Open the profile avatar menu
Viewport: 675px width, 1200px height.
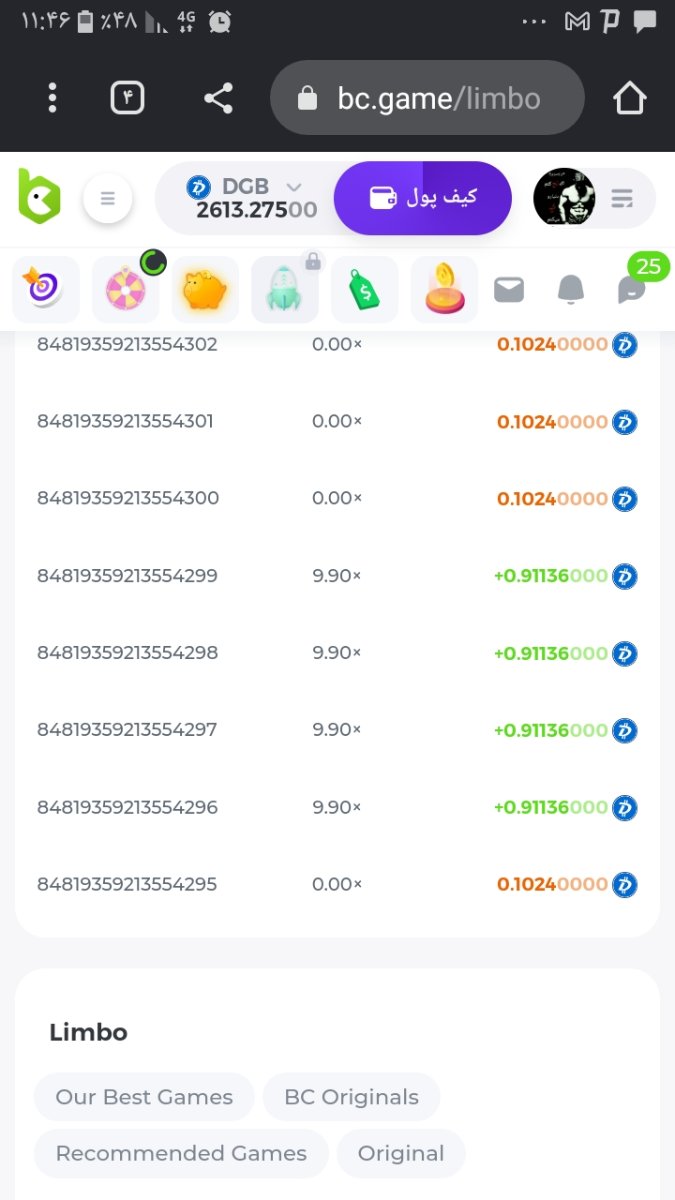click(565, 197)
